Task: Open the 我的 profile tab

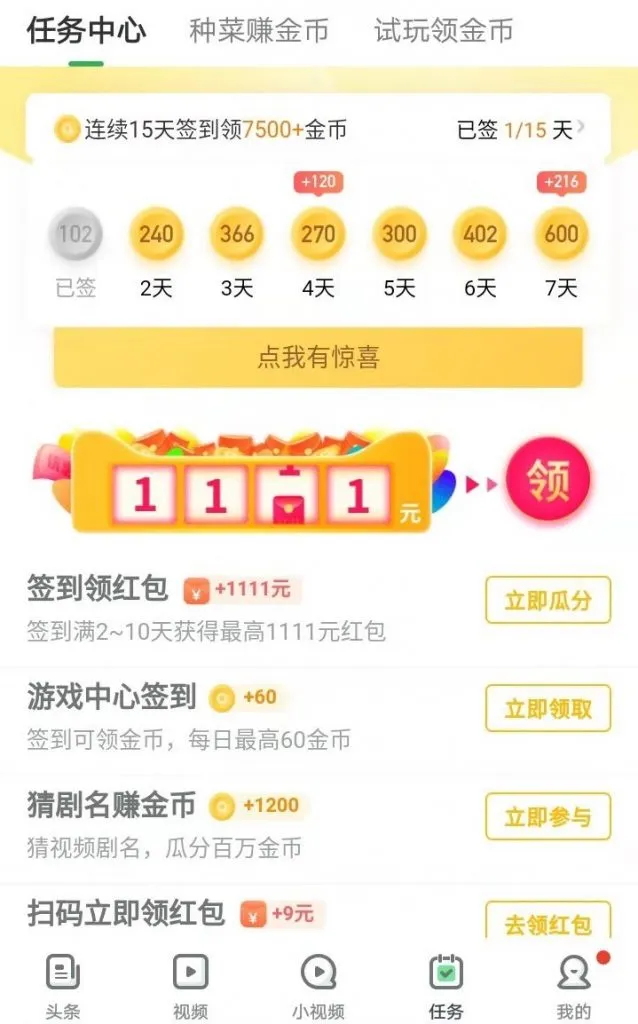Action: pyautogui.click(x=573, y=985)
